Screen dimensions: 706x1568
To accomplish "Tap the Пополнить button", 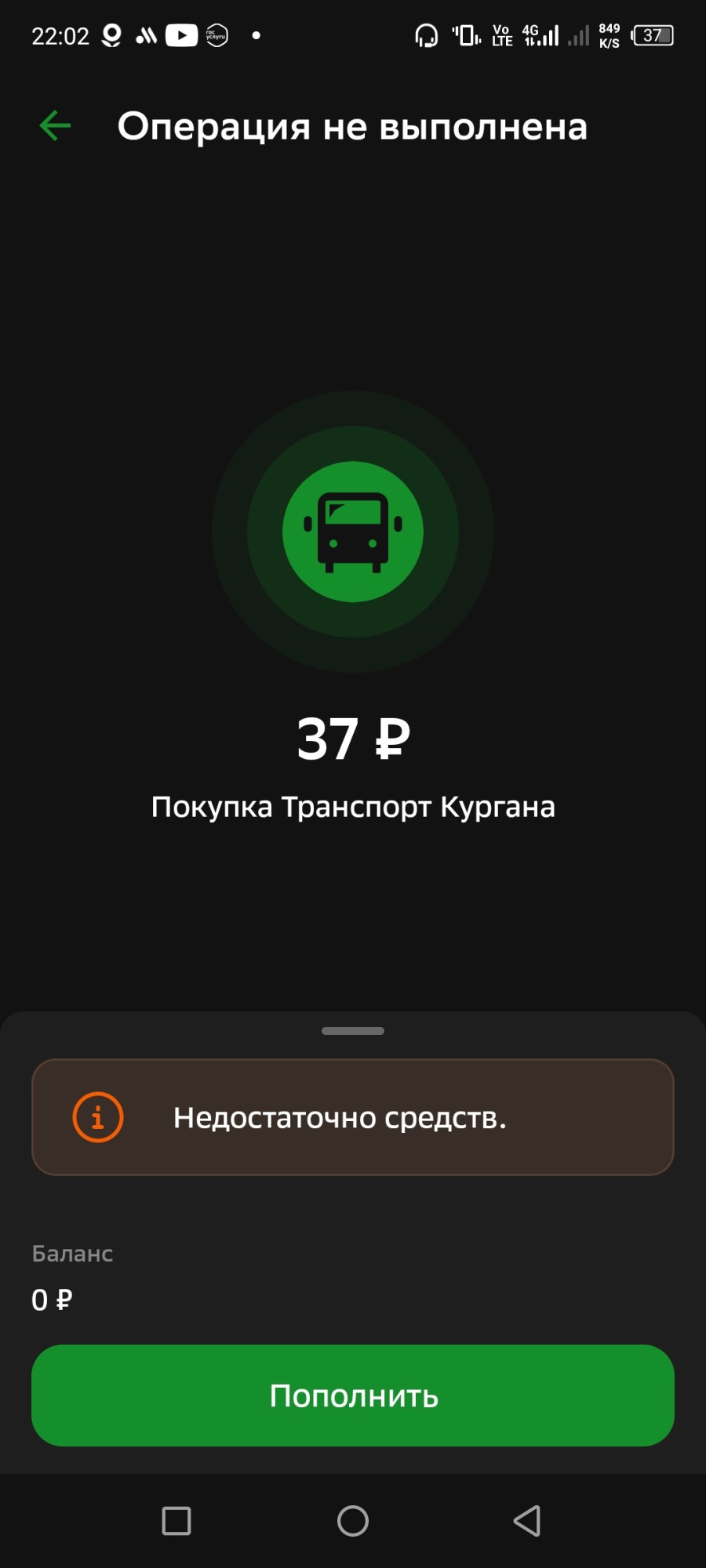I will (x=353, y=1396).
